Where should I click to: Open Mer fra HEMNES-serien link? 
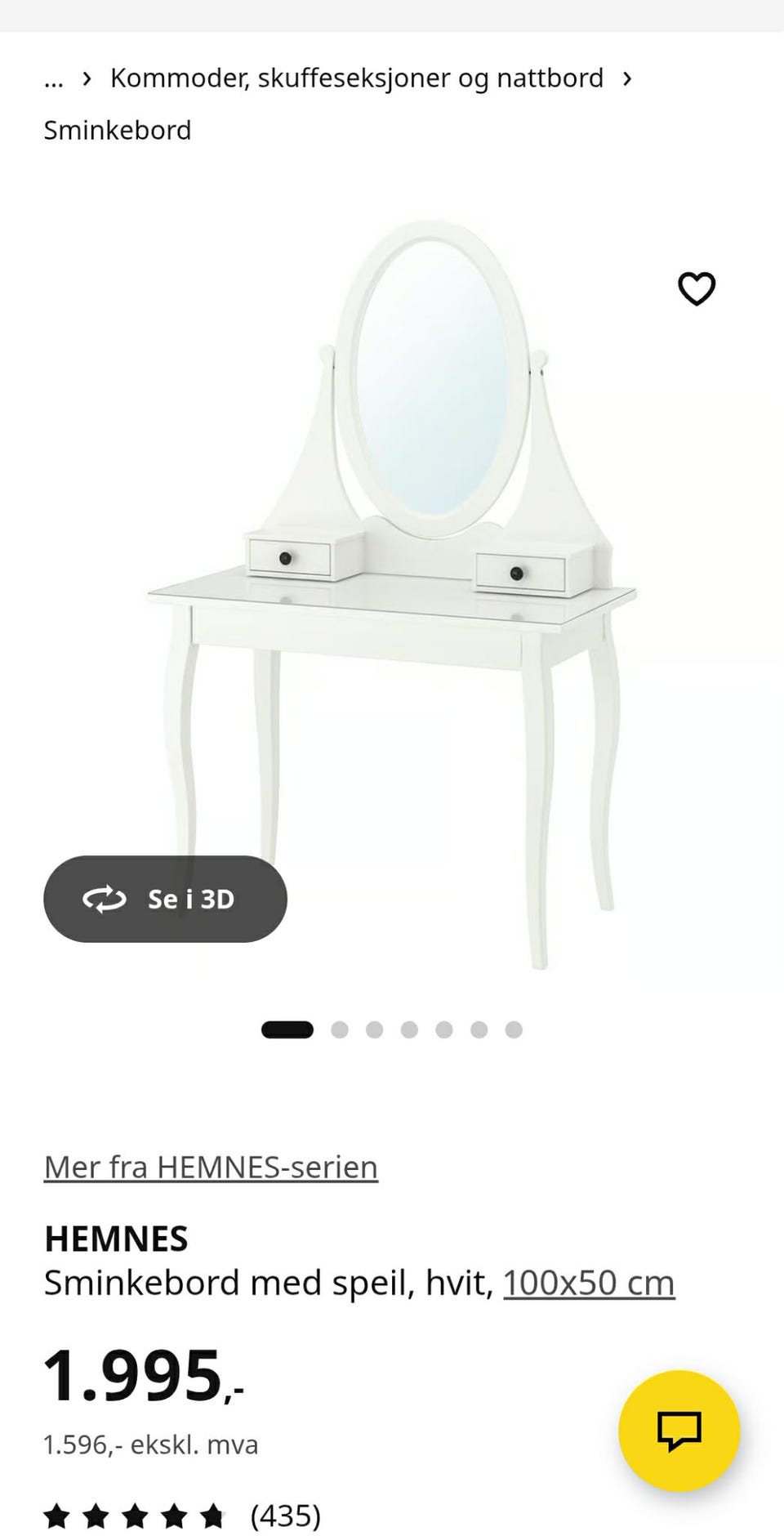pos(211,1167)
